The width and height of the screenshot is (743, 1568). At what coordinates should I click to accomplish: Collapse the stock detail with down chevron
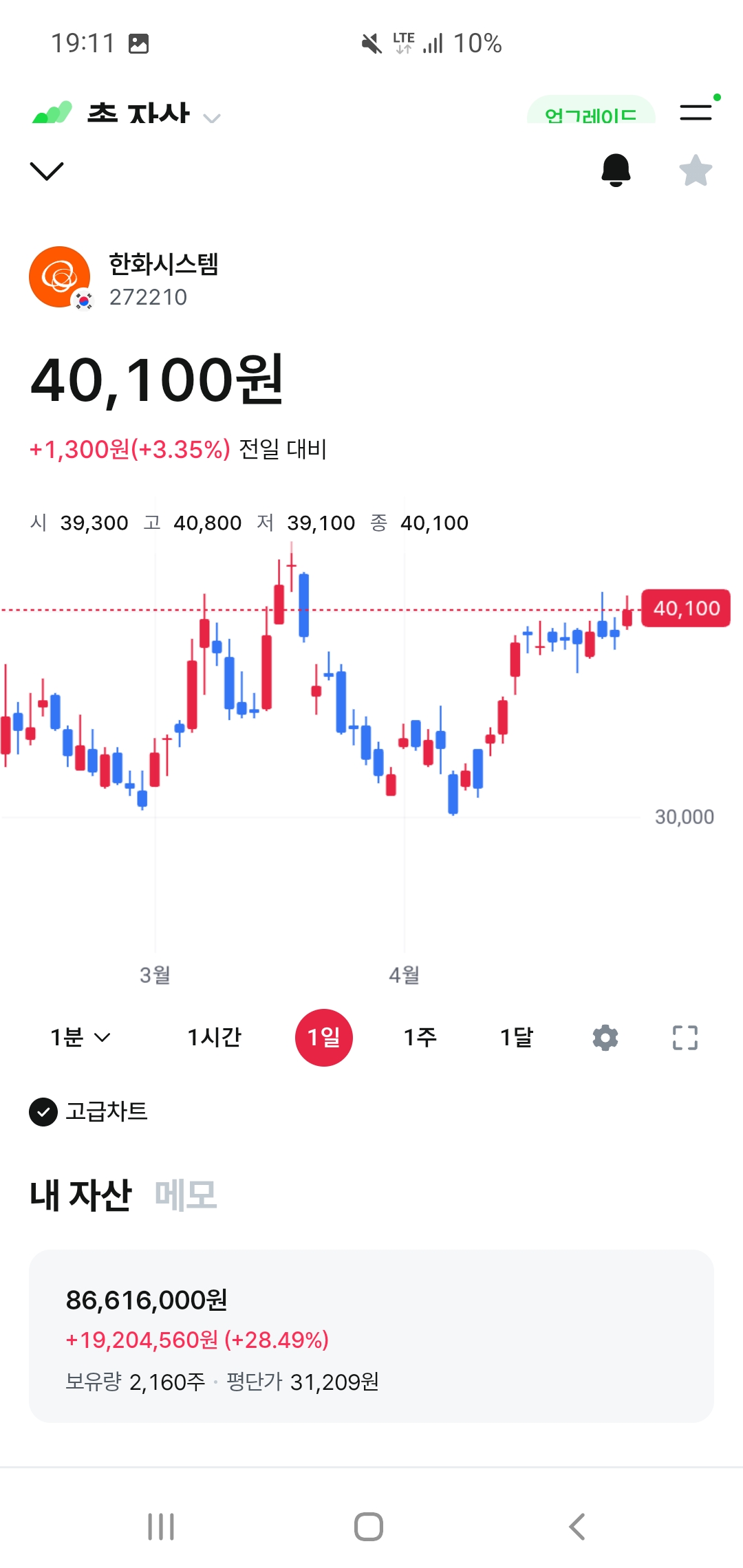(47, 171)
